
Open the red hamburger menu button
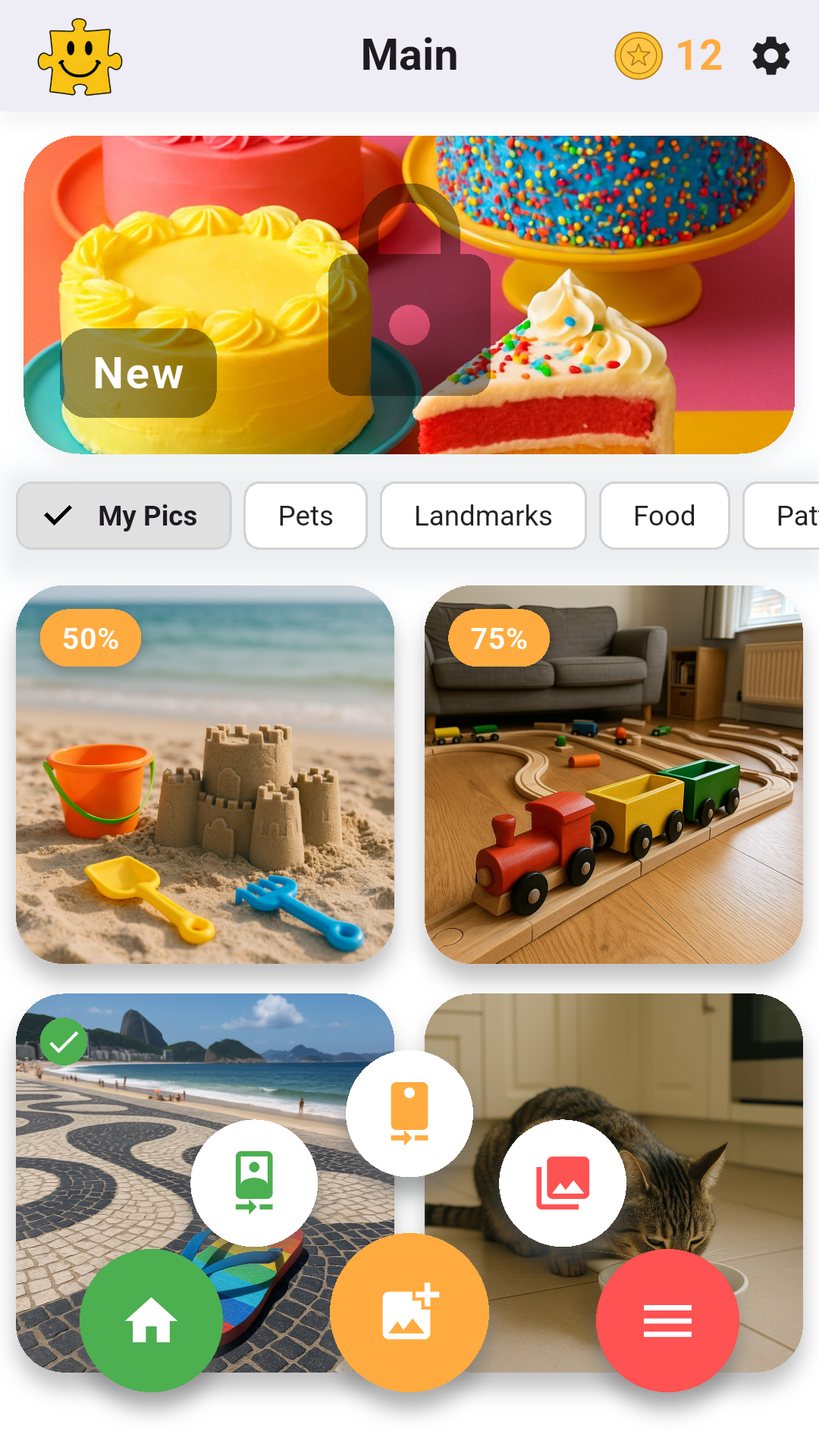667,1320
